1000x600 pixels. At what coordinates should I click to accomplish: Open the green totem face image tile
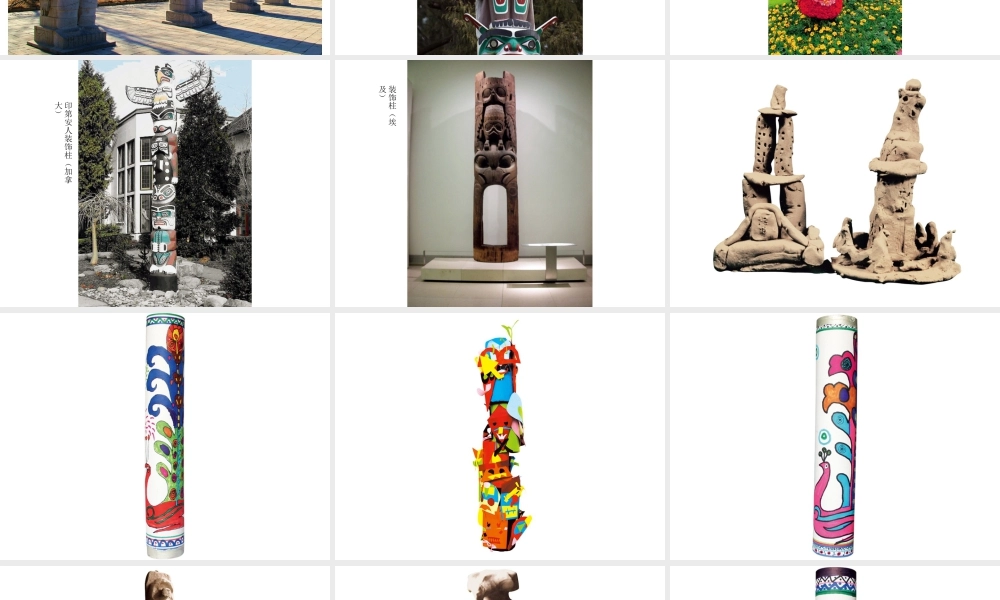pos(499,27)
